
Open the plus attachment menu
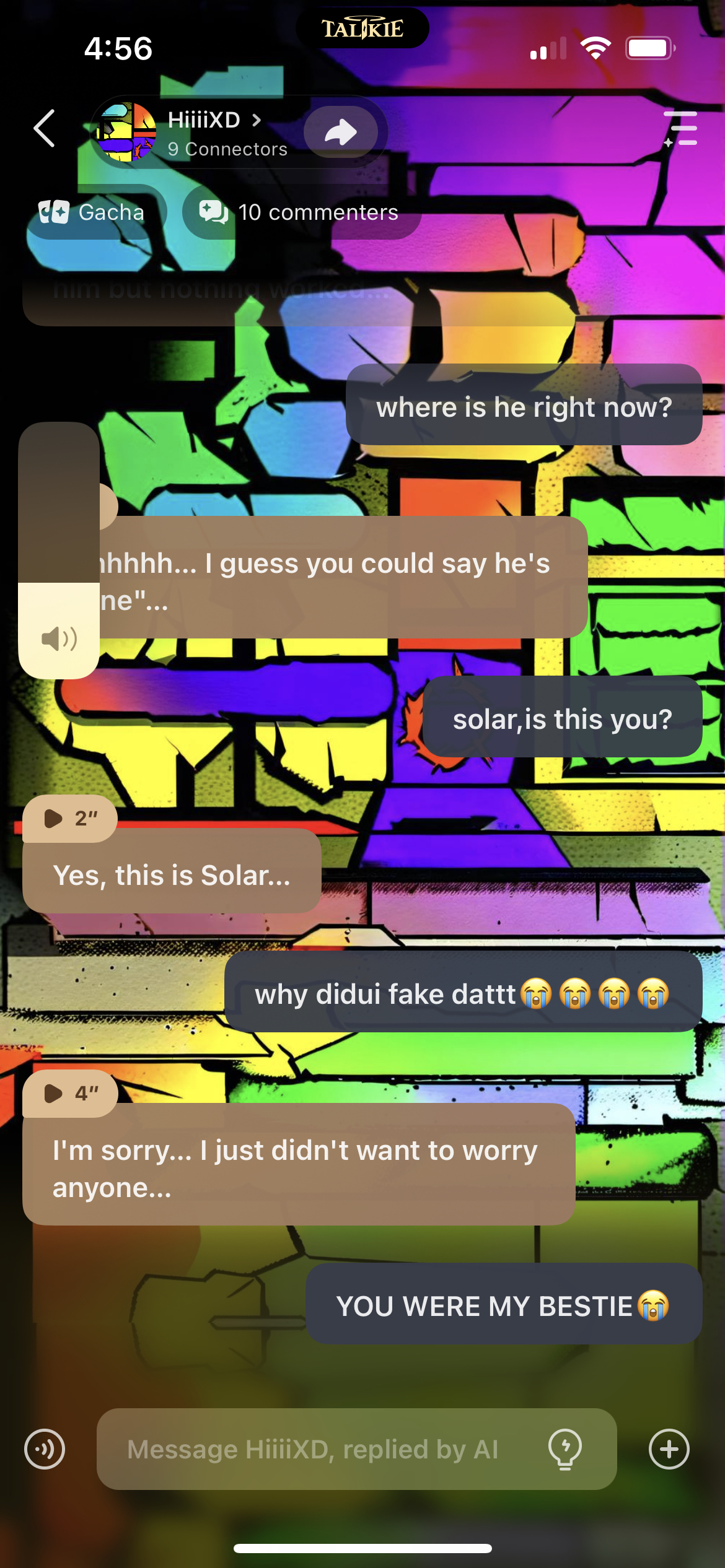(669, 1449)
